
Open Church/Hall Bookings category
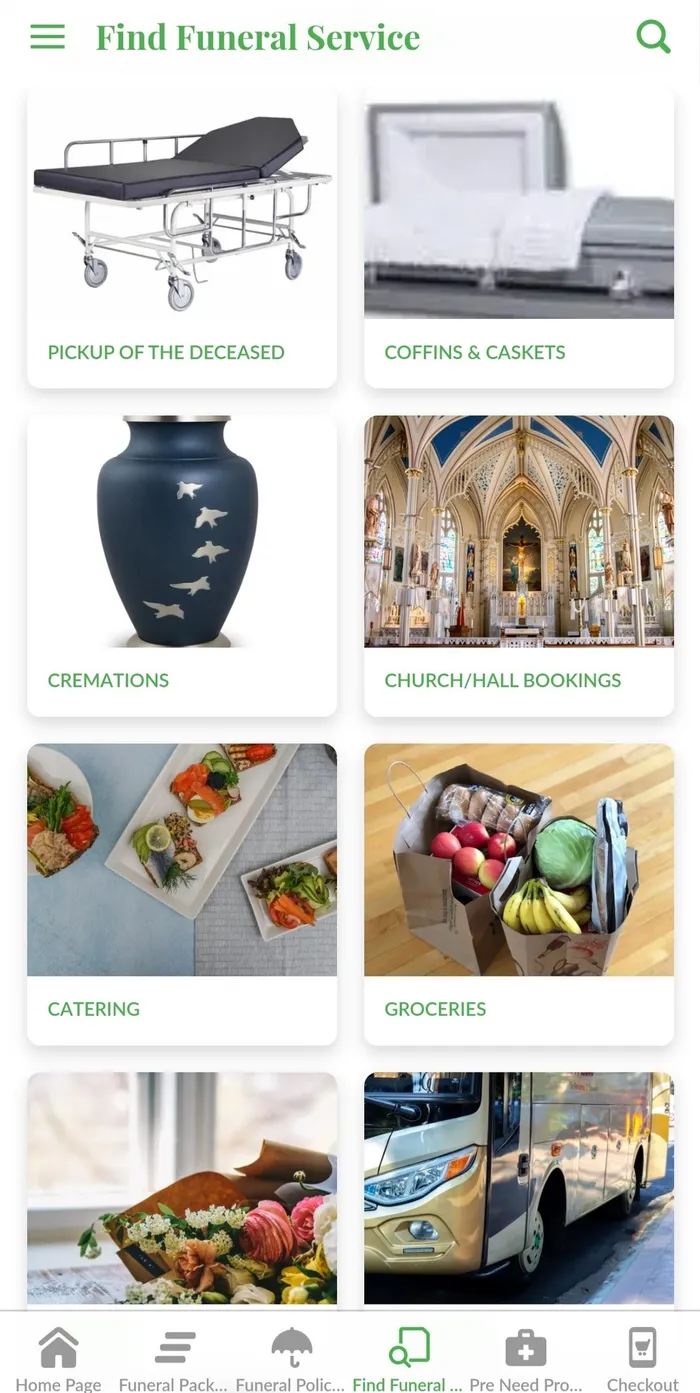[518, 565]
